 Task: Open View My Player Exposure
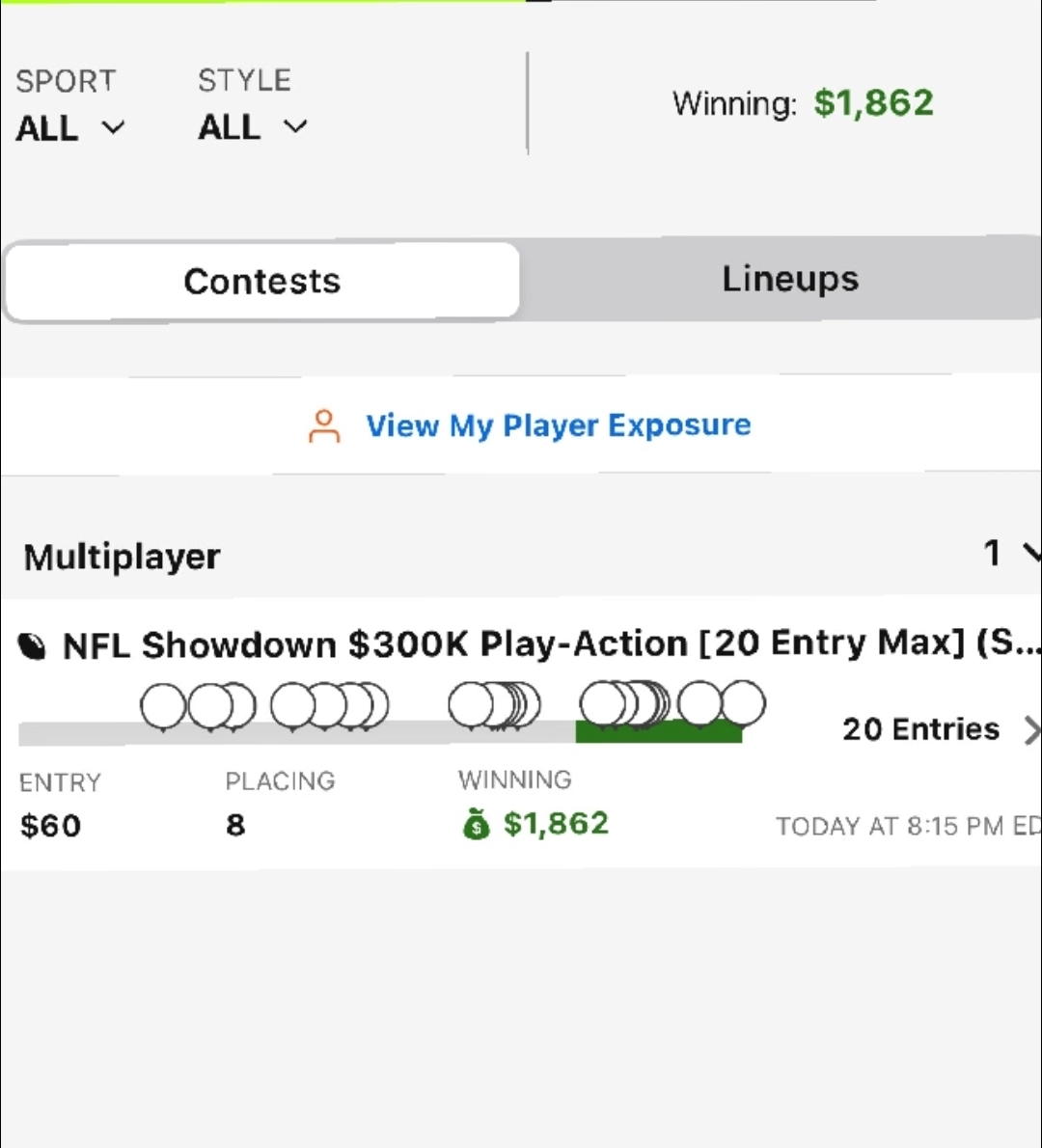(557, 425)
